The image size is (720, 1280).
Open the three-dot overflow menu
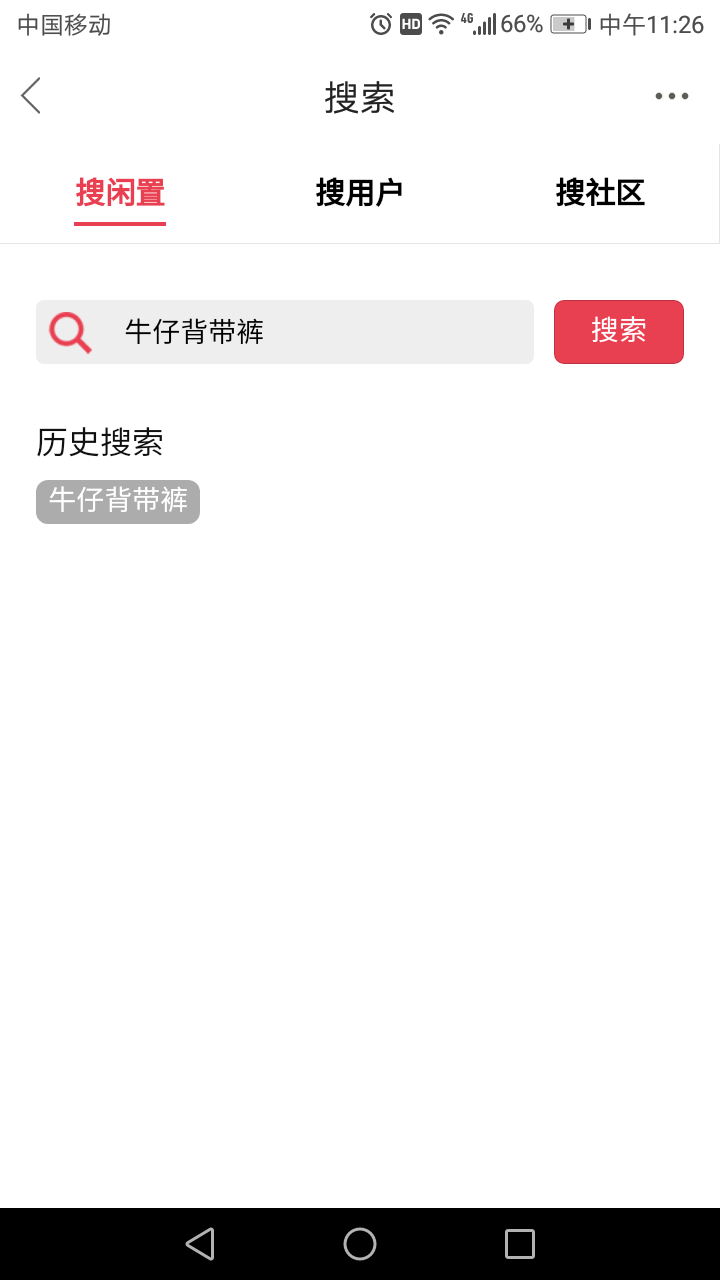tap(672, 96)
